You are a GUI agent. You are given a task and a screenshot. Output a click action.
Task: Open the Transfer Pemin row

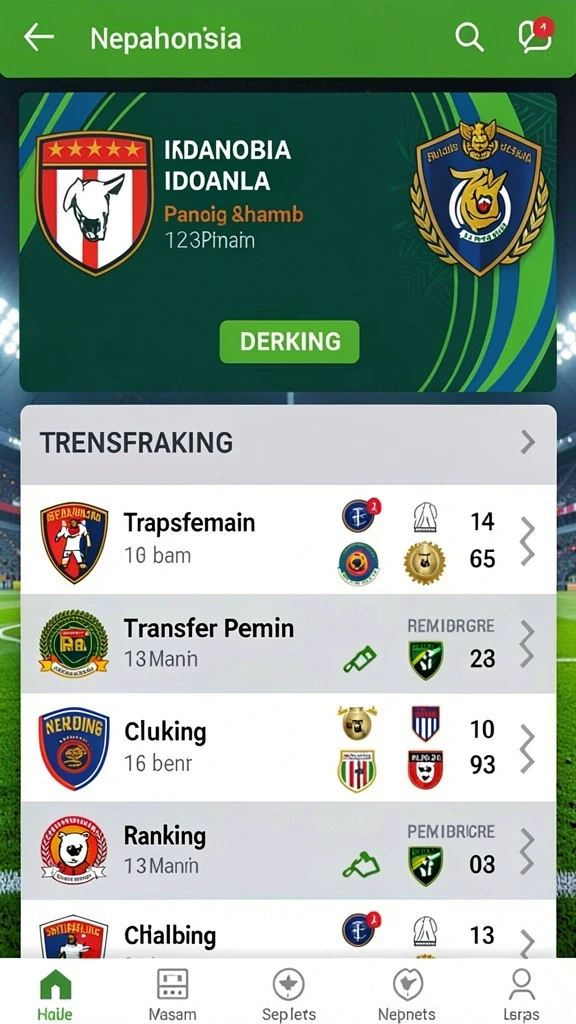[x=288, y=644]
